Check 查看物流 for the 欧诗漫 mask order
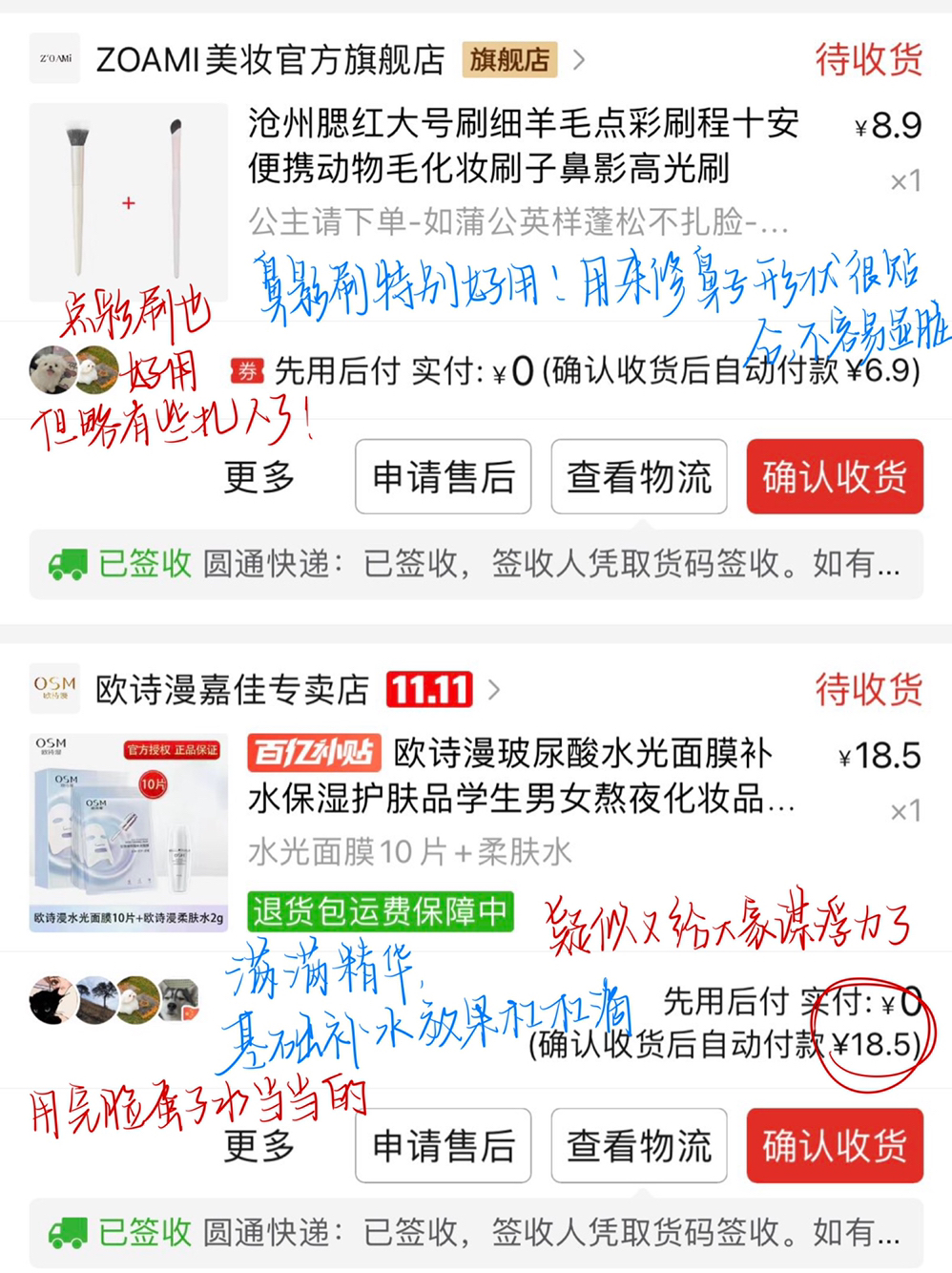This screenshot has height=1273, width=952. [639, 1146]
